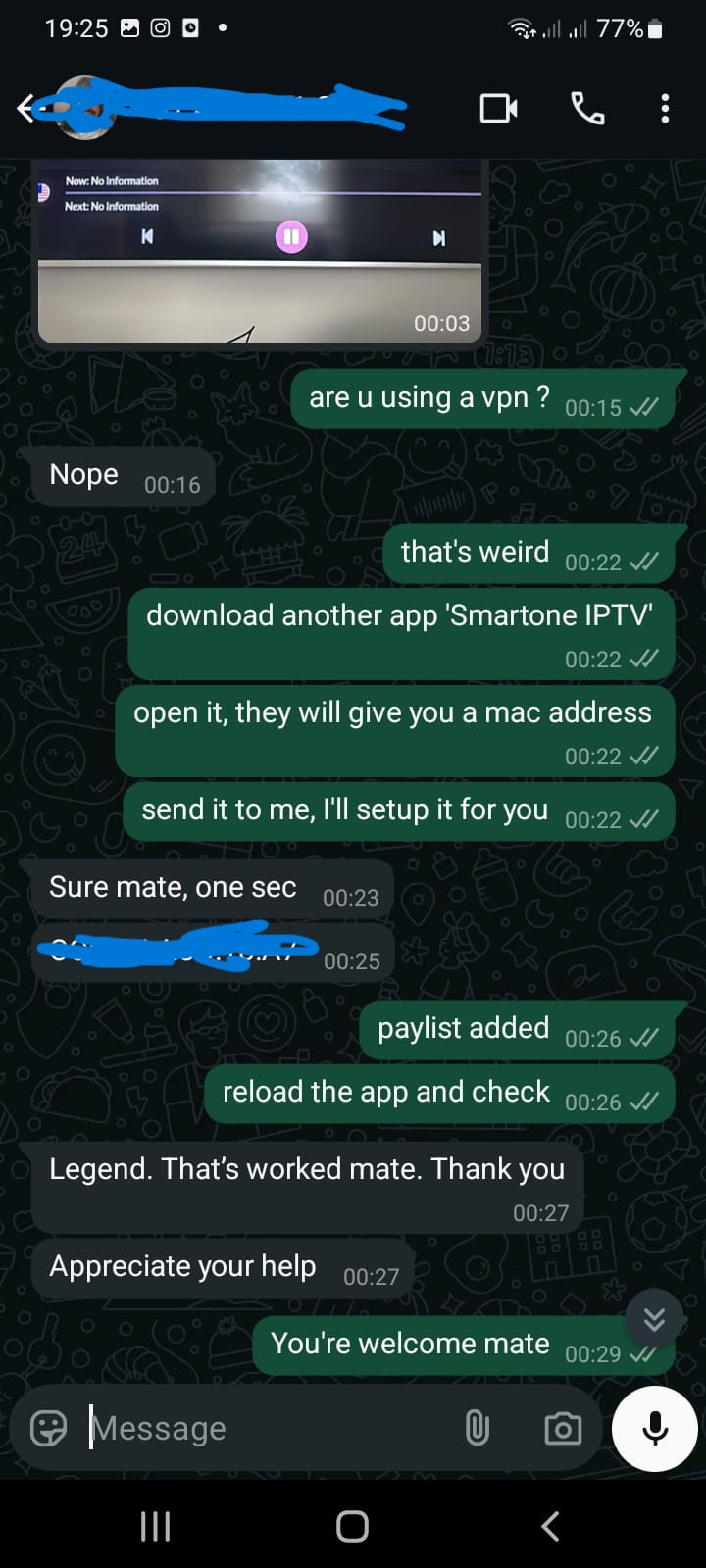This screenshot has width=706, height=1568.
Task: Attach a file with the paperclip
Action: (x=477, y=1428)
